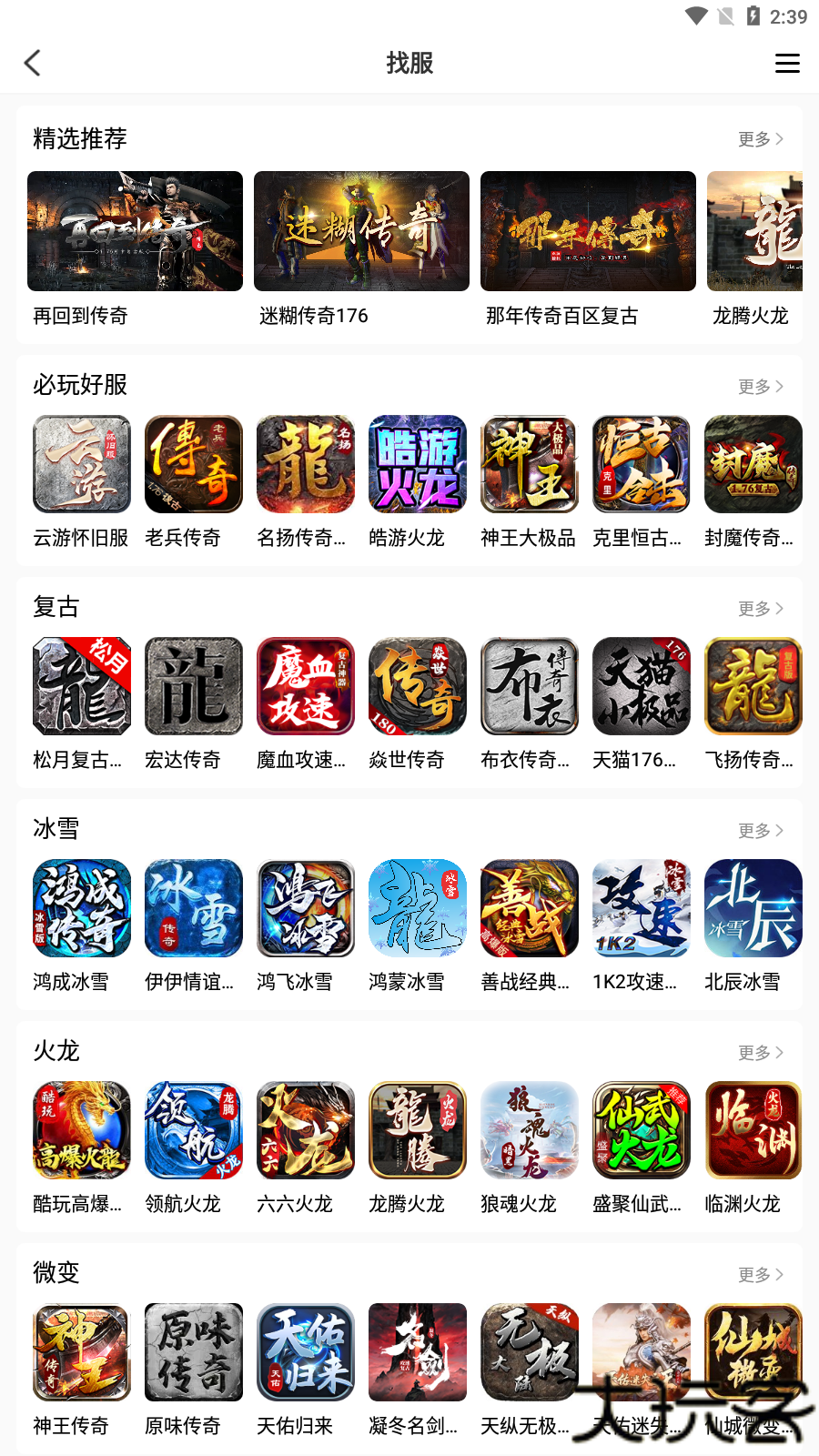The image size is (819, 1456).
Task: Open 鸿成冰雪 game
Action: [82, 908]
